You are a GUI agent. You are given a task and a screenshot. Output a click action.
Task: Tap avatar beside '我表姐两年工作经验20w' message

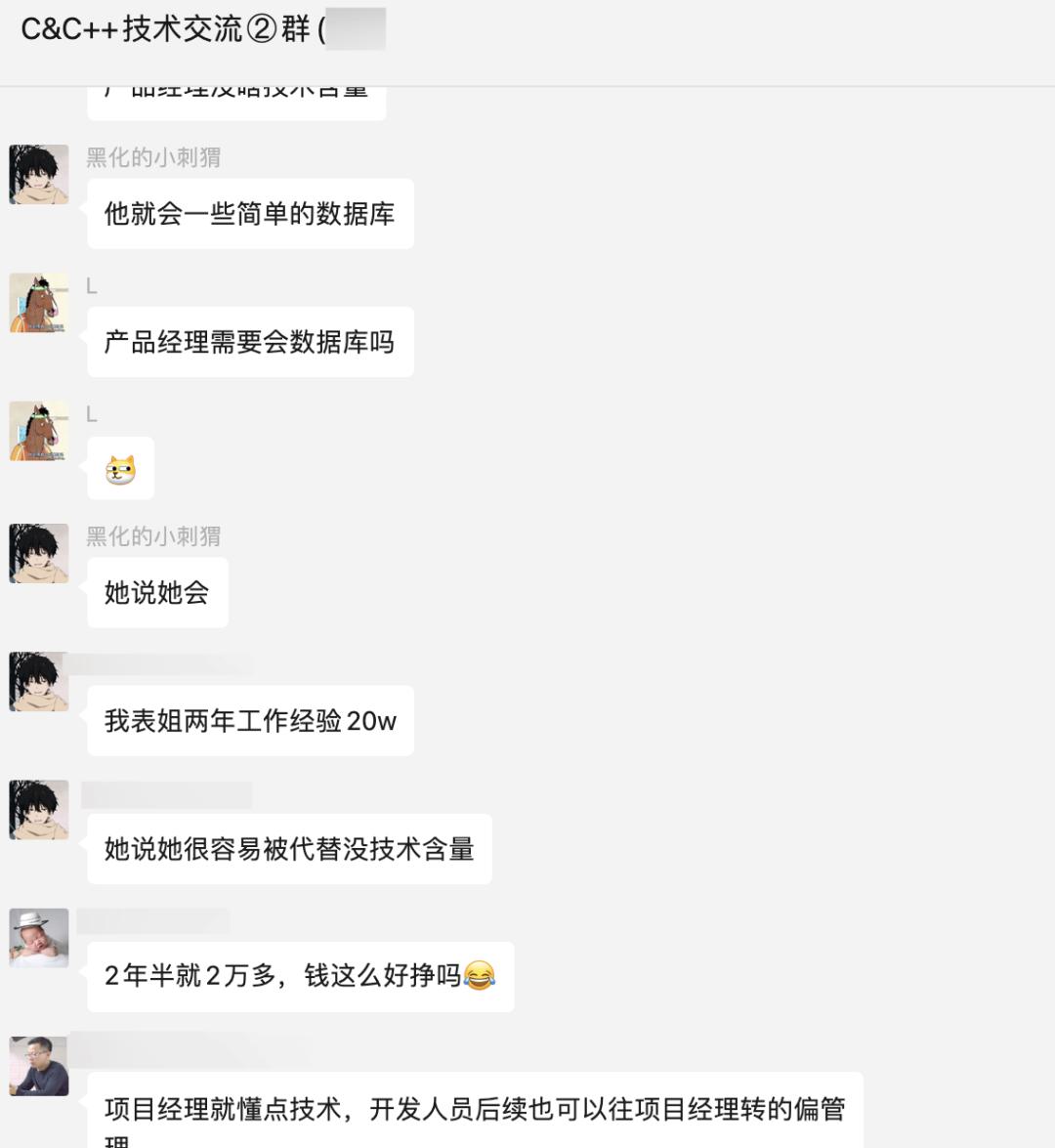[39, 682]
